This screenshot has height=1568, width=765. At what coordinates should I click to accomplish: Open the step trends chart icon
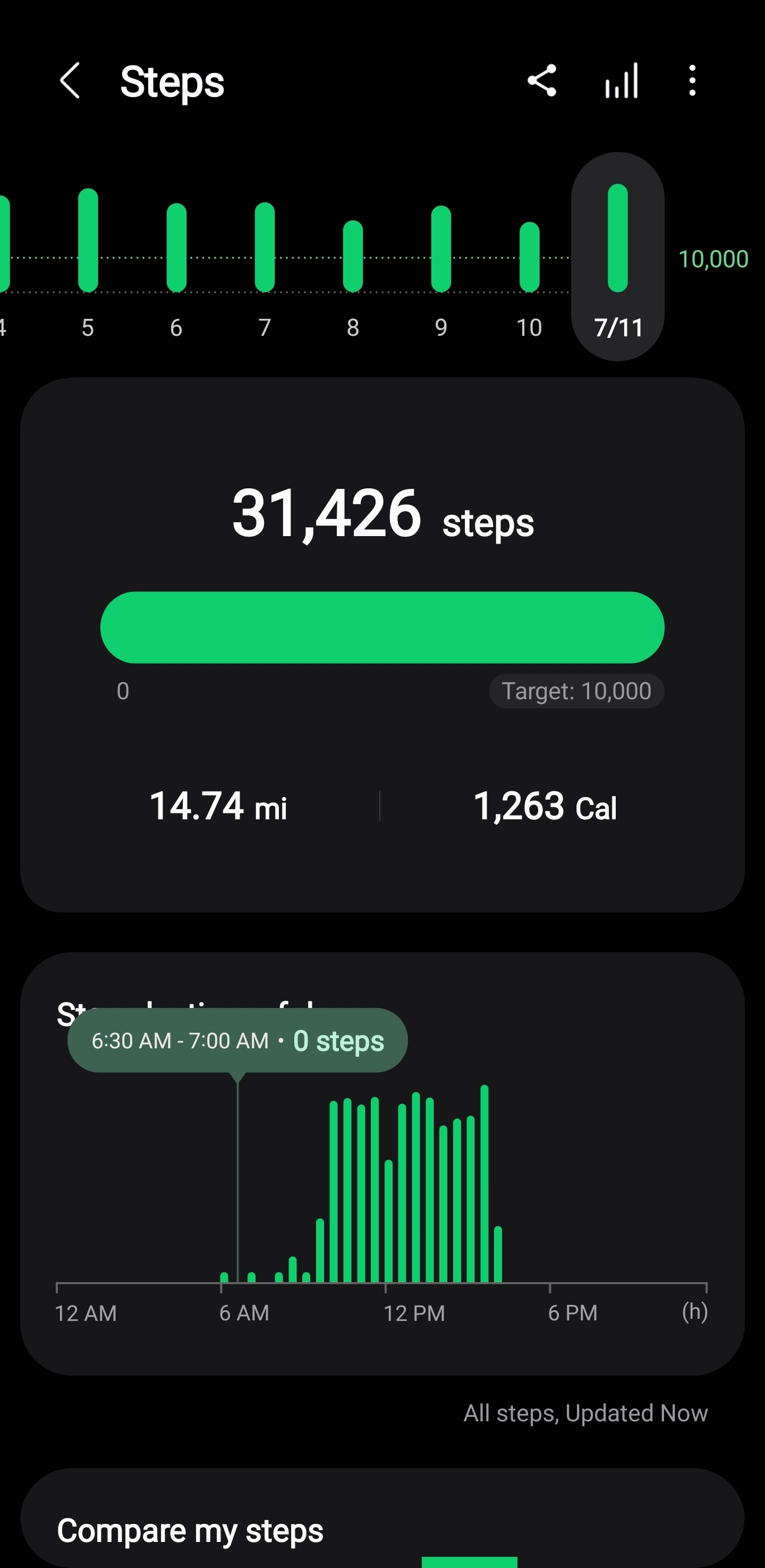[622, 80]
